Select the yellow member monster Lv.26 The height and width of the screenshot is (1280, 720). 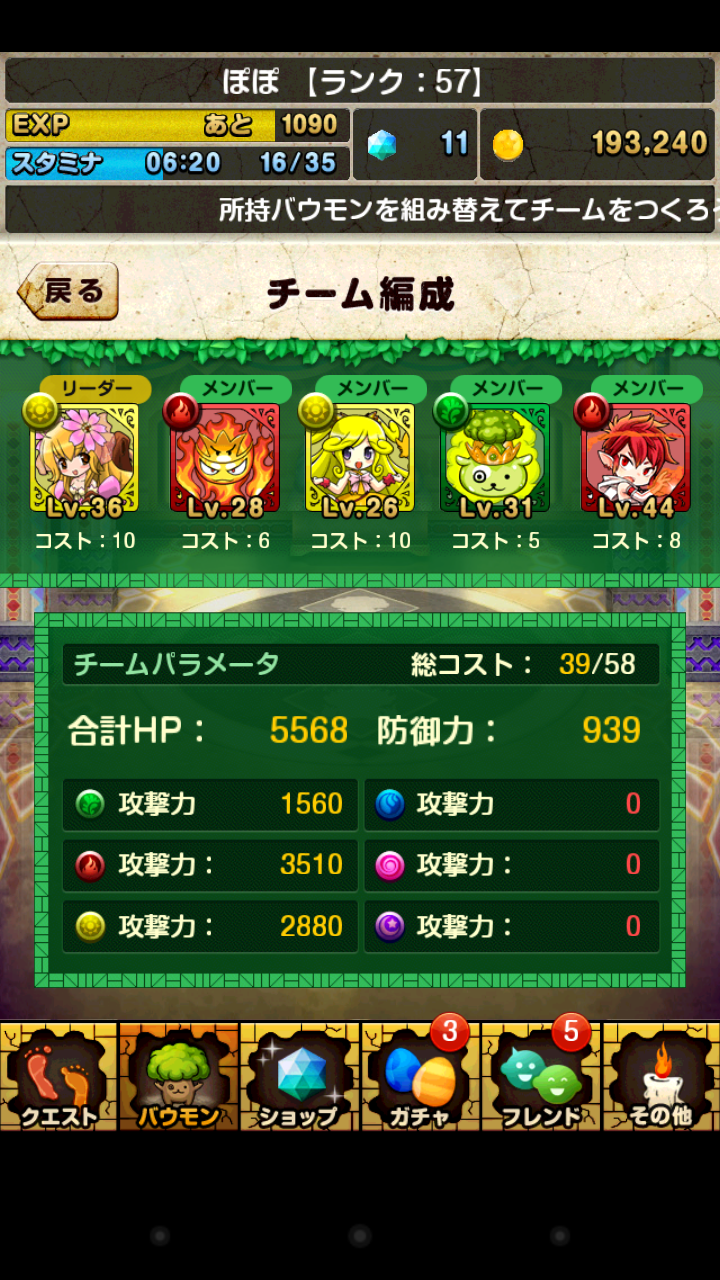[360, 458]
